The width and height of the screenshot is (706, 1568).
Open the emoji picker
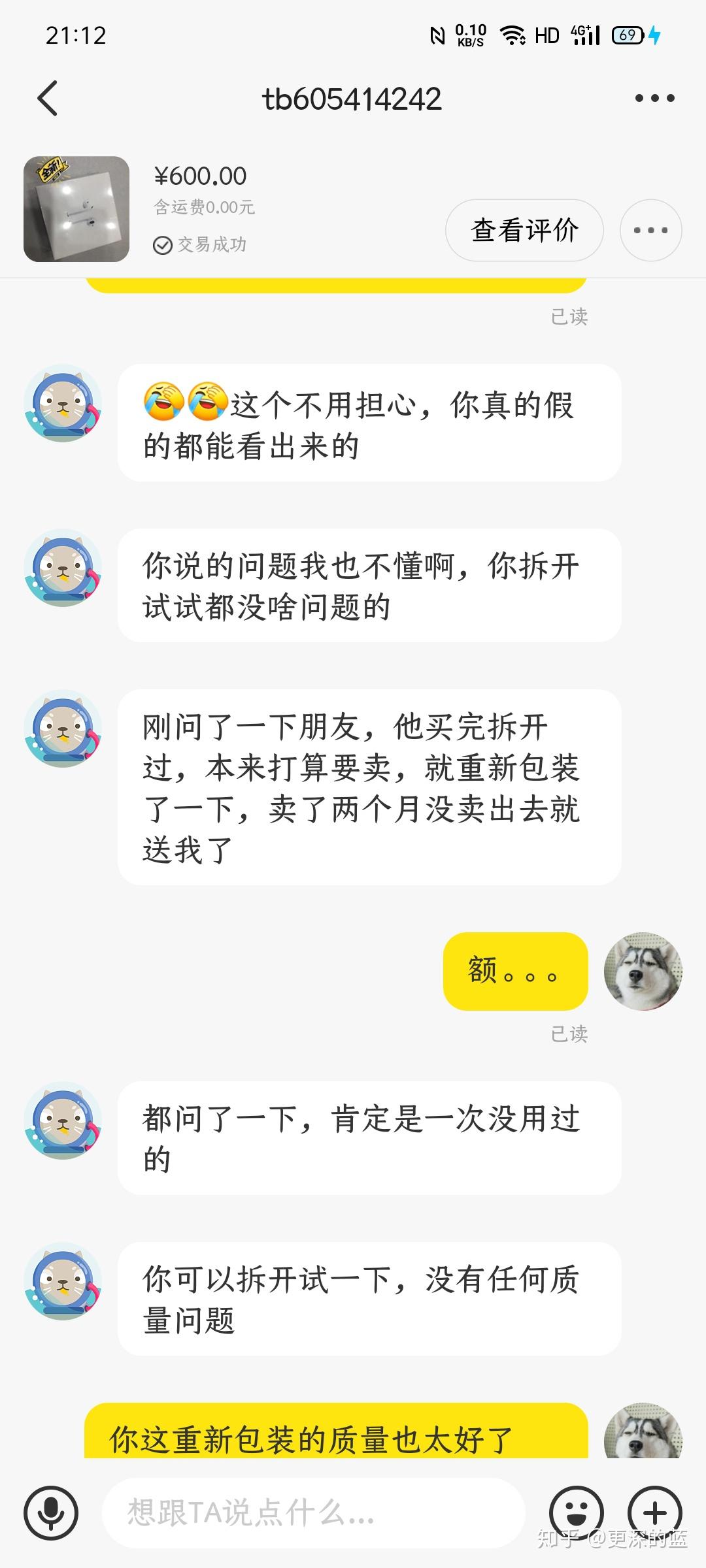coord(576,1512)
